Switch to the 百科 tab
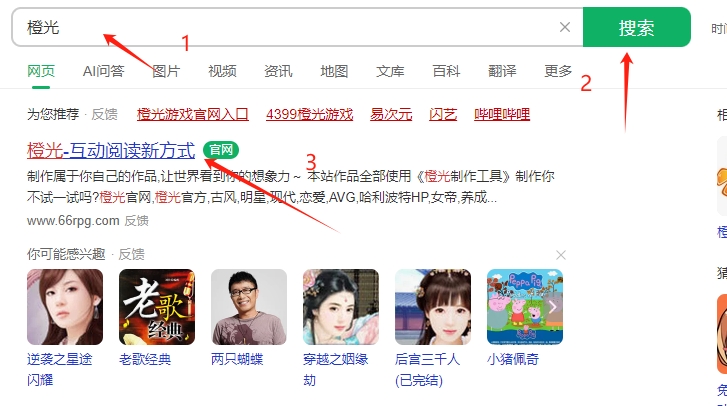727x406 pixels. point(446,71)
